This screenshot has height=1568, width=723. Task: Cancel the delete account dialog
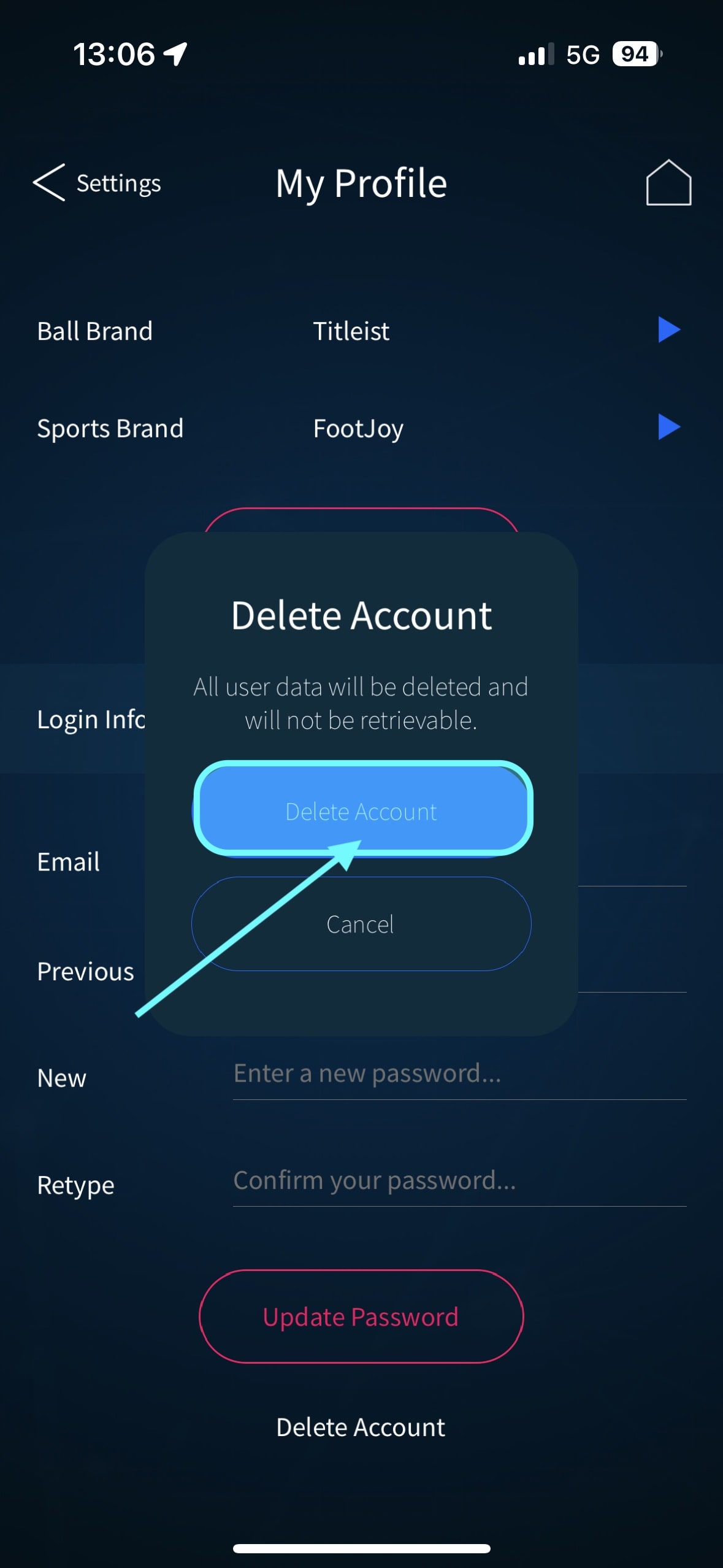(361, 924)
